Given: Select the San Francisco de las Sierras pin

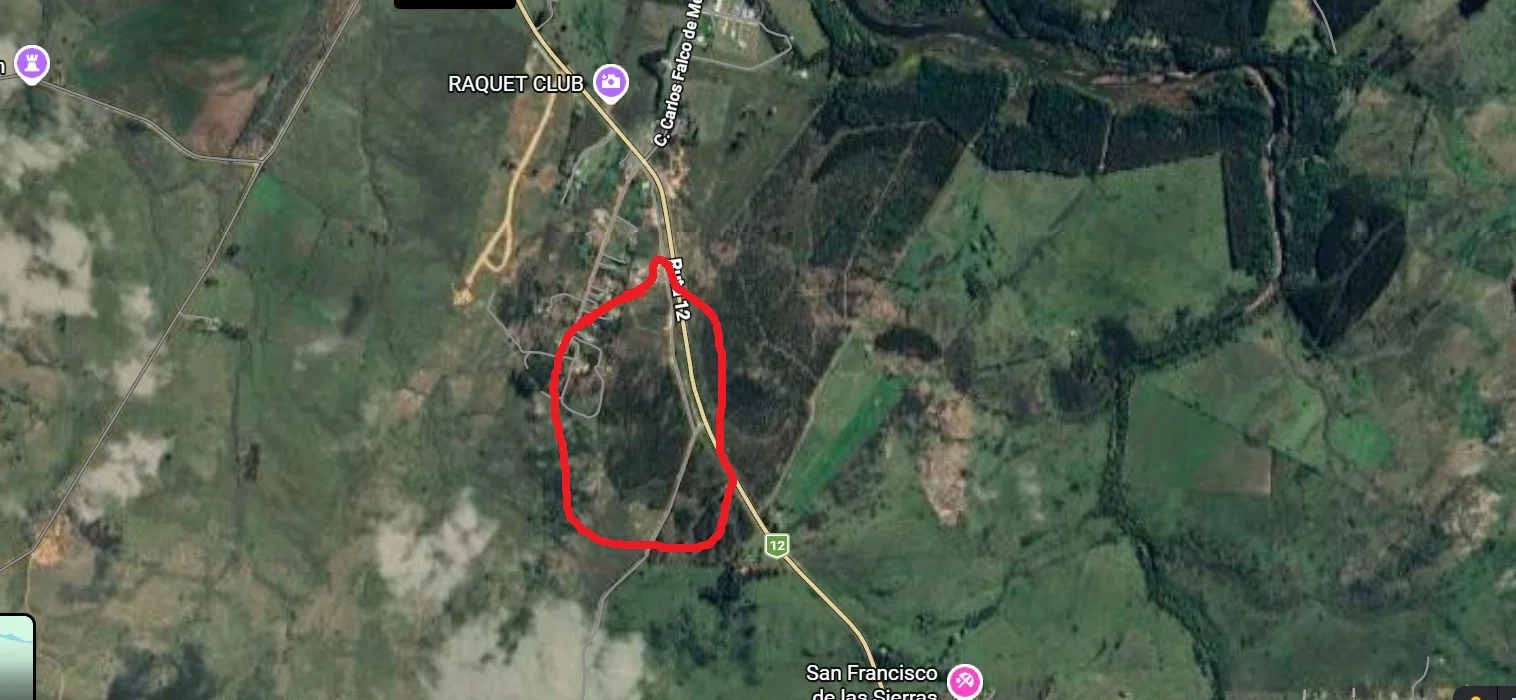Looking at the screenshot, I should pyautogui.click(x=965, y=681).
